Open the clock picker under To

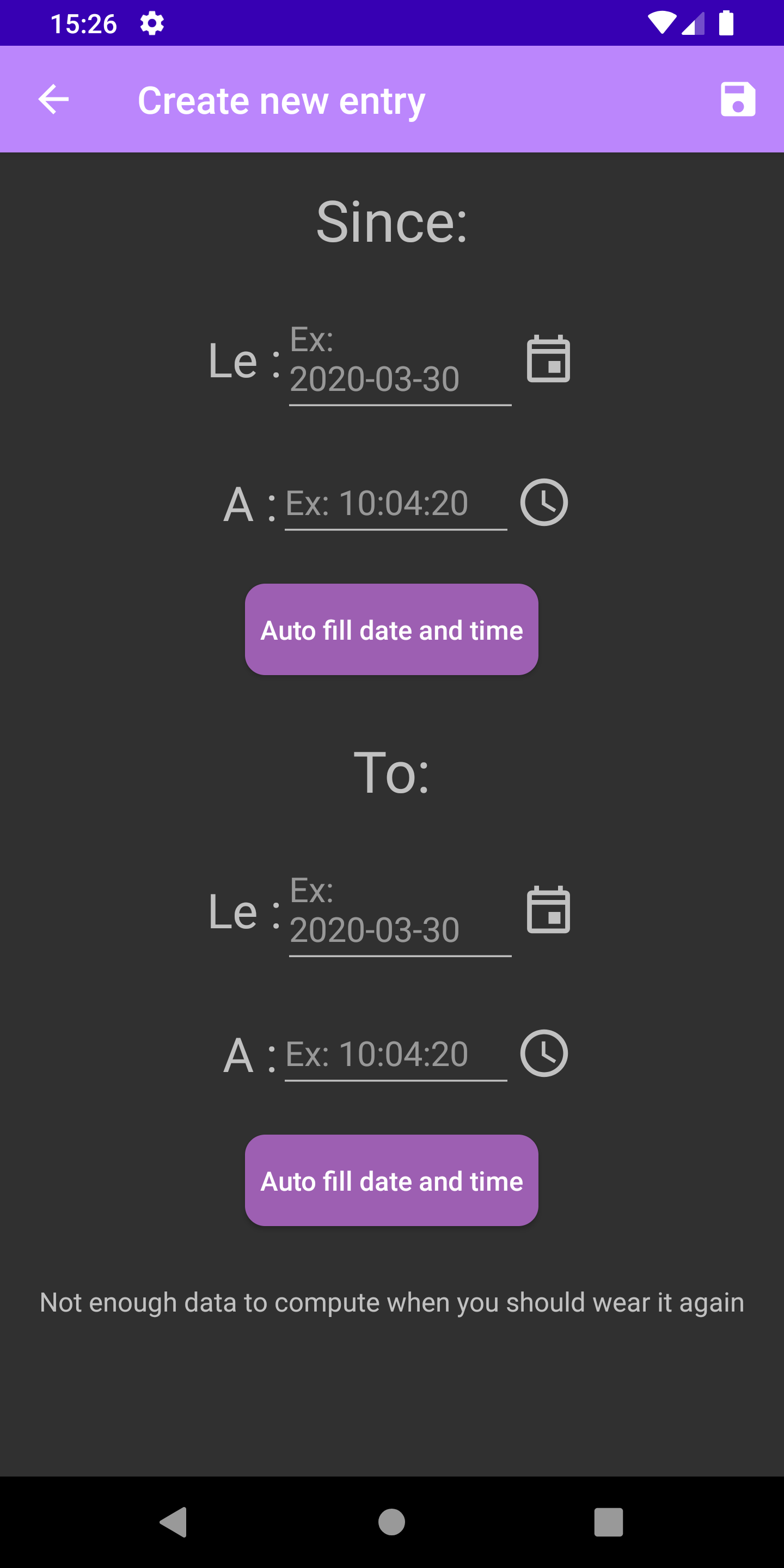tap(543, 1053)
